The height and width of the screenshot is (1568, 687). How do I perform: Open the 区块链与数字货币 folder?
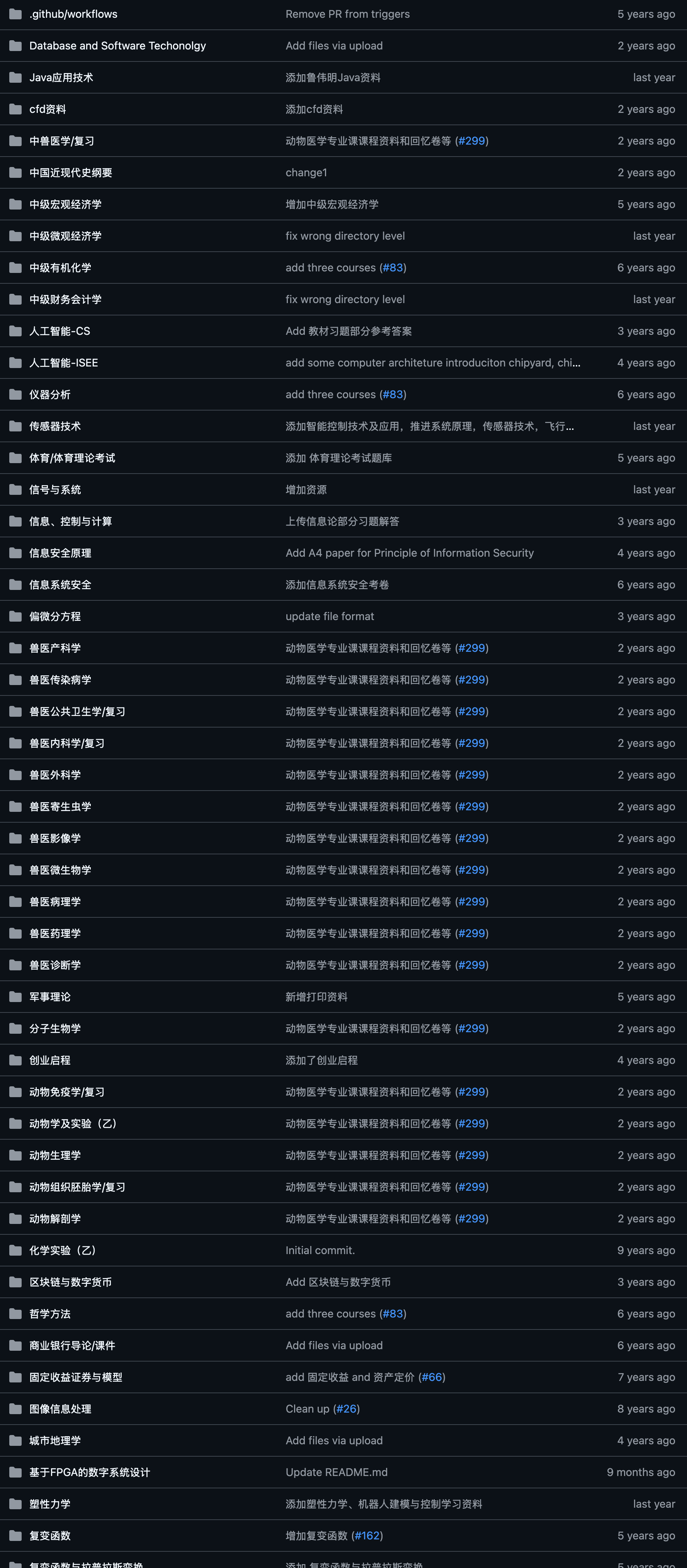tap(71, 1282)
